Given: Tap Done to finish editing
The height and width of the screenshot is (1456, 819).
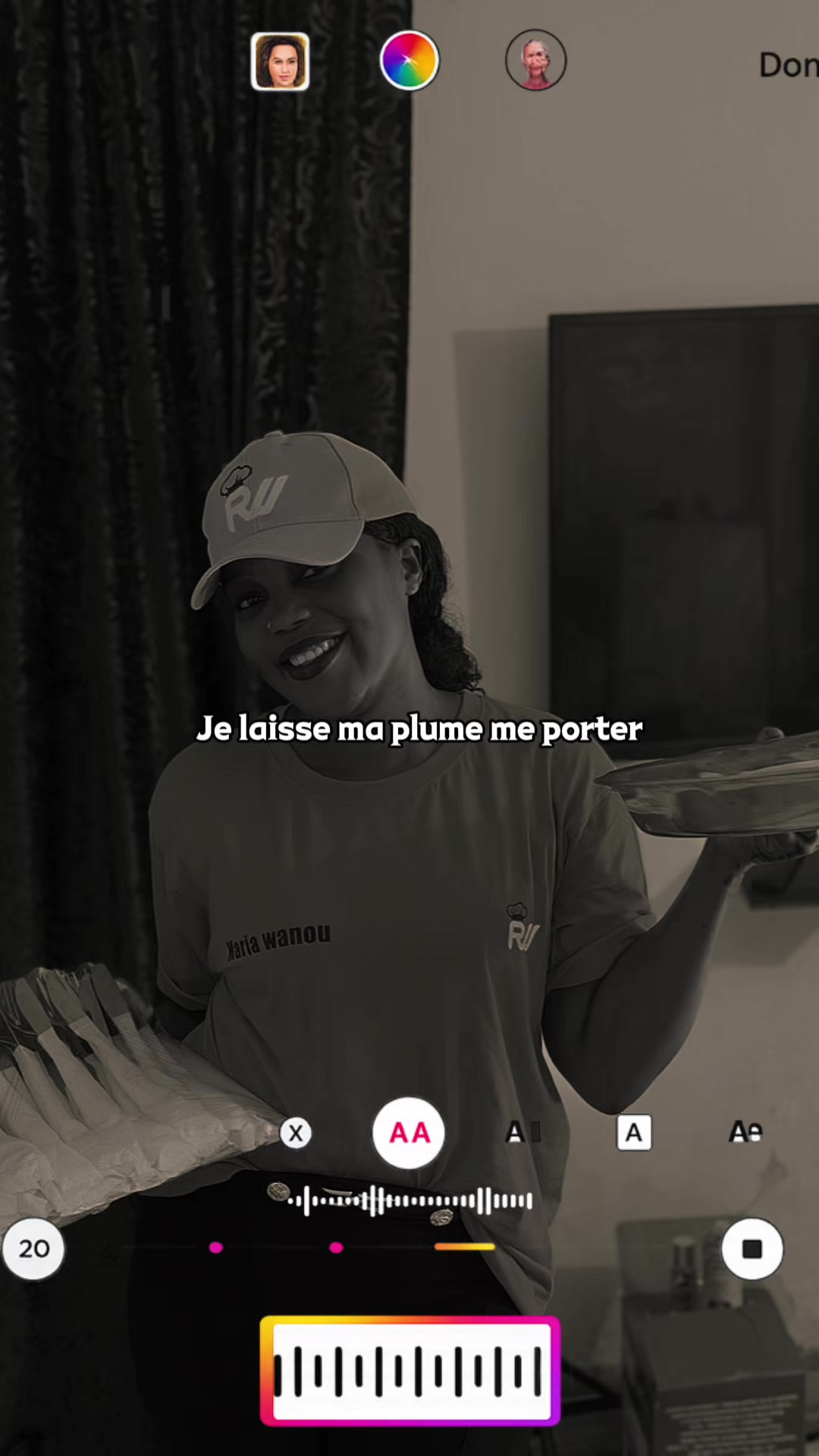Looking at the screenshot, I should pyautogui.click(x=789, y=65).
